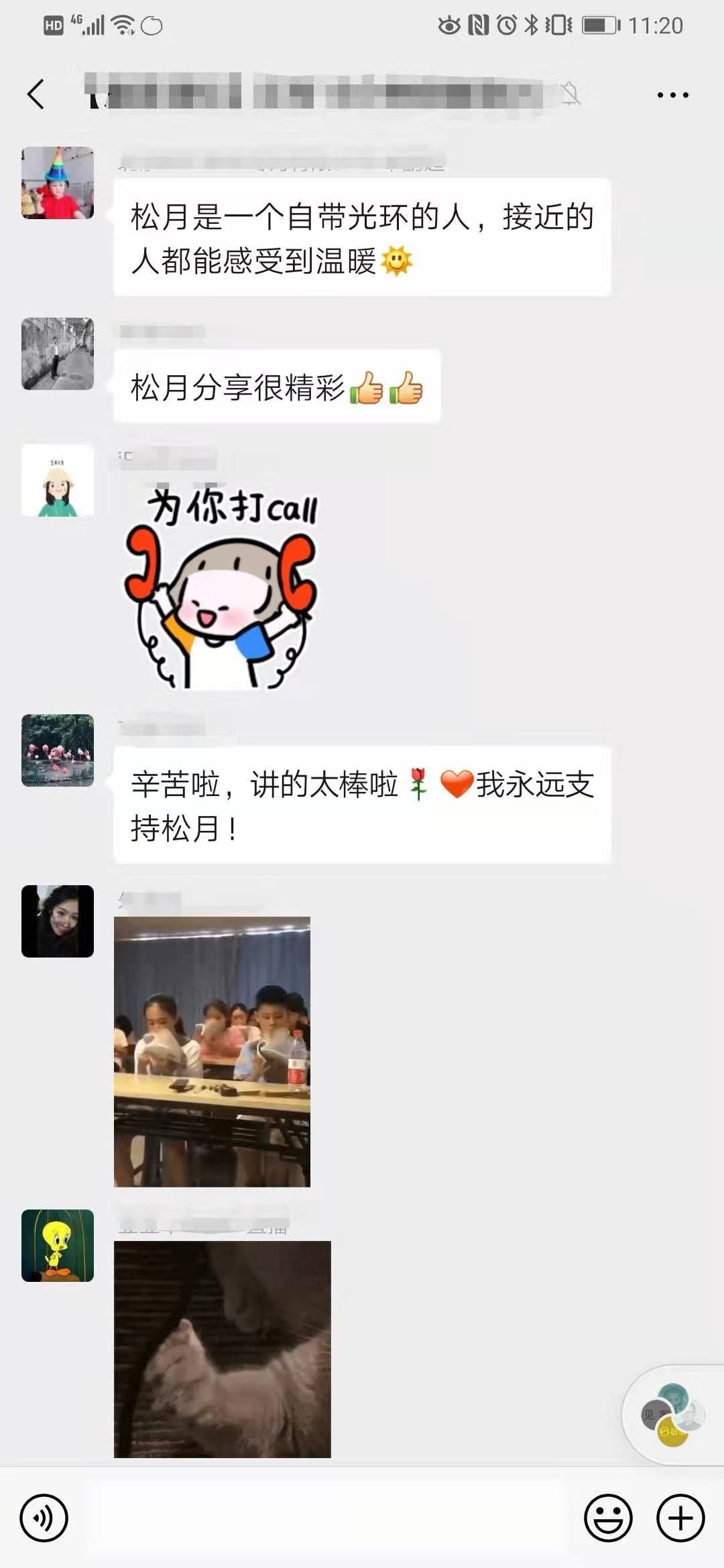View profile of cartoon girl avatar
The image size is (724, 1568).
(x=58, y=480)
